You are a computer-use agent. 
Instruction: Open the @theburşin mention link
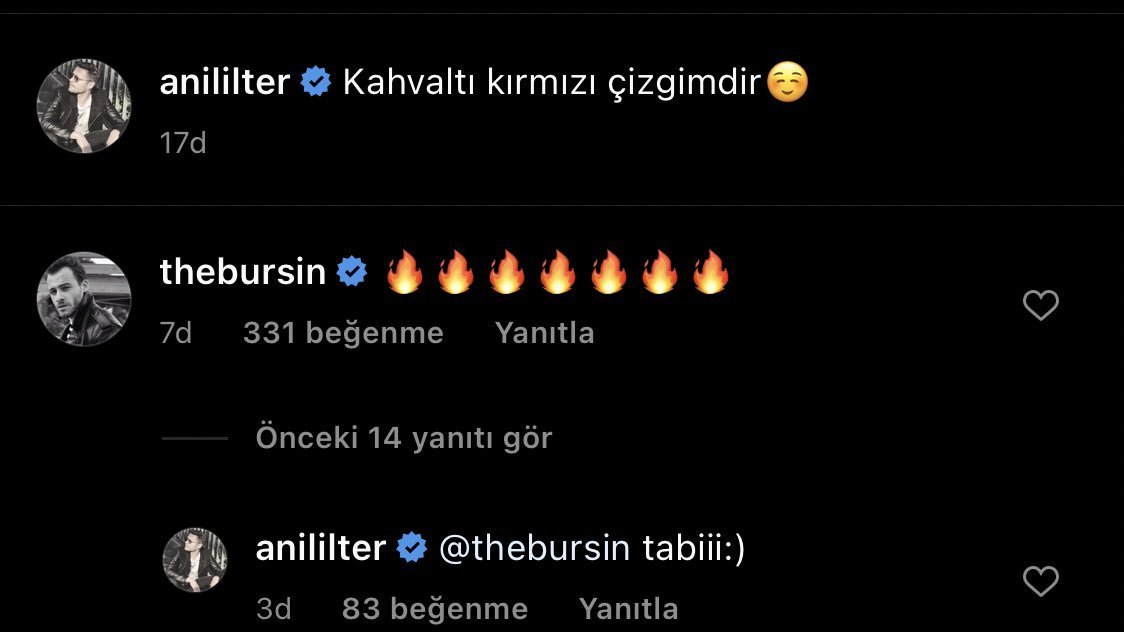pos(535,548)
